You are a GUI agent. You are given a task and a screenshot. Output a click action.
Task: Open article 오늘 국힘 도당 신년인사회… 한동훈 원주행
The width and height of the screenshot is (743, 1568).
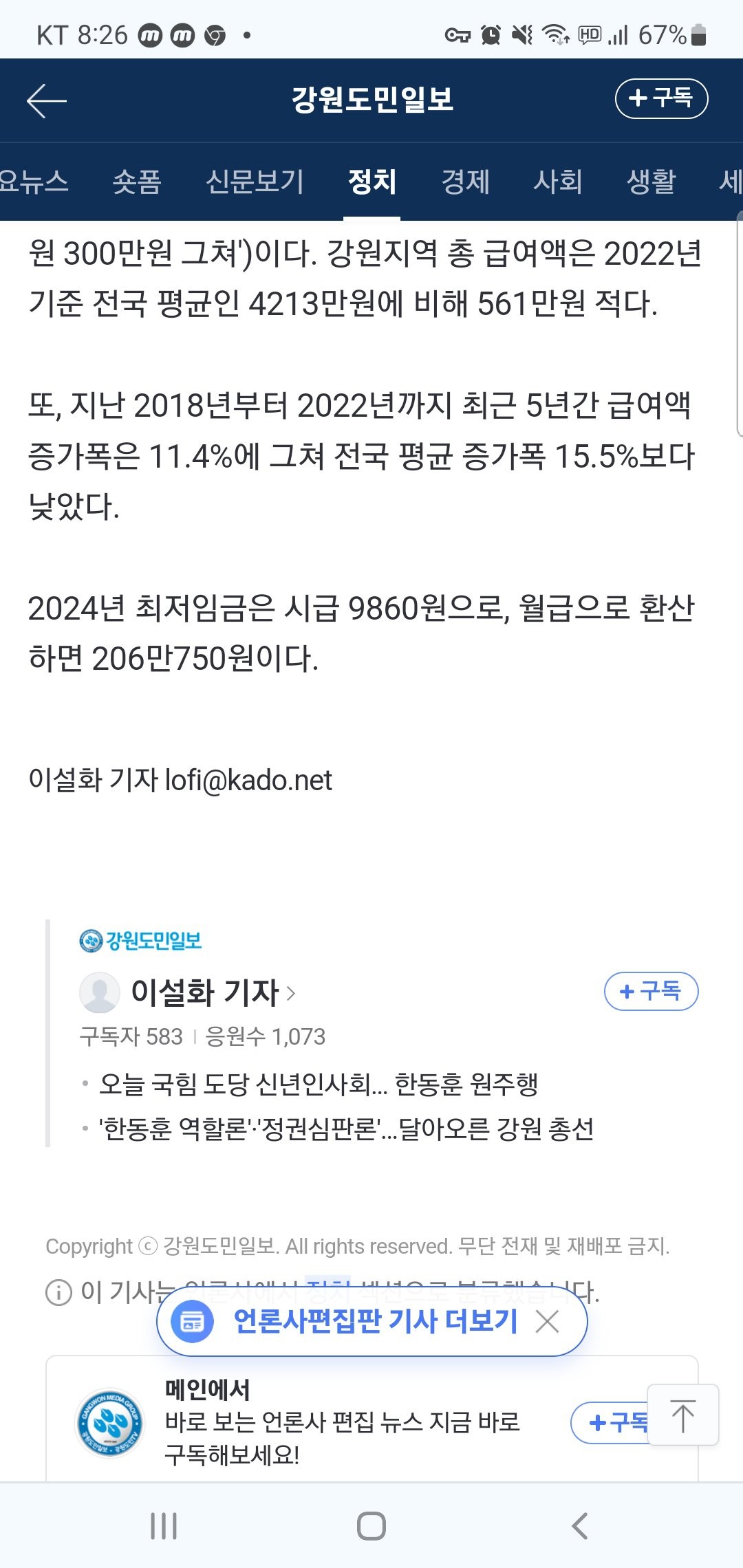click(319, 1085)
